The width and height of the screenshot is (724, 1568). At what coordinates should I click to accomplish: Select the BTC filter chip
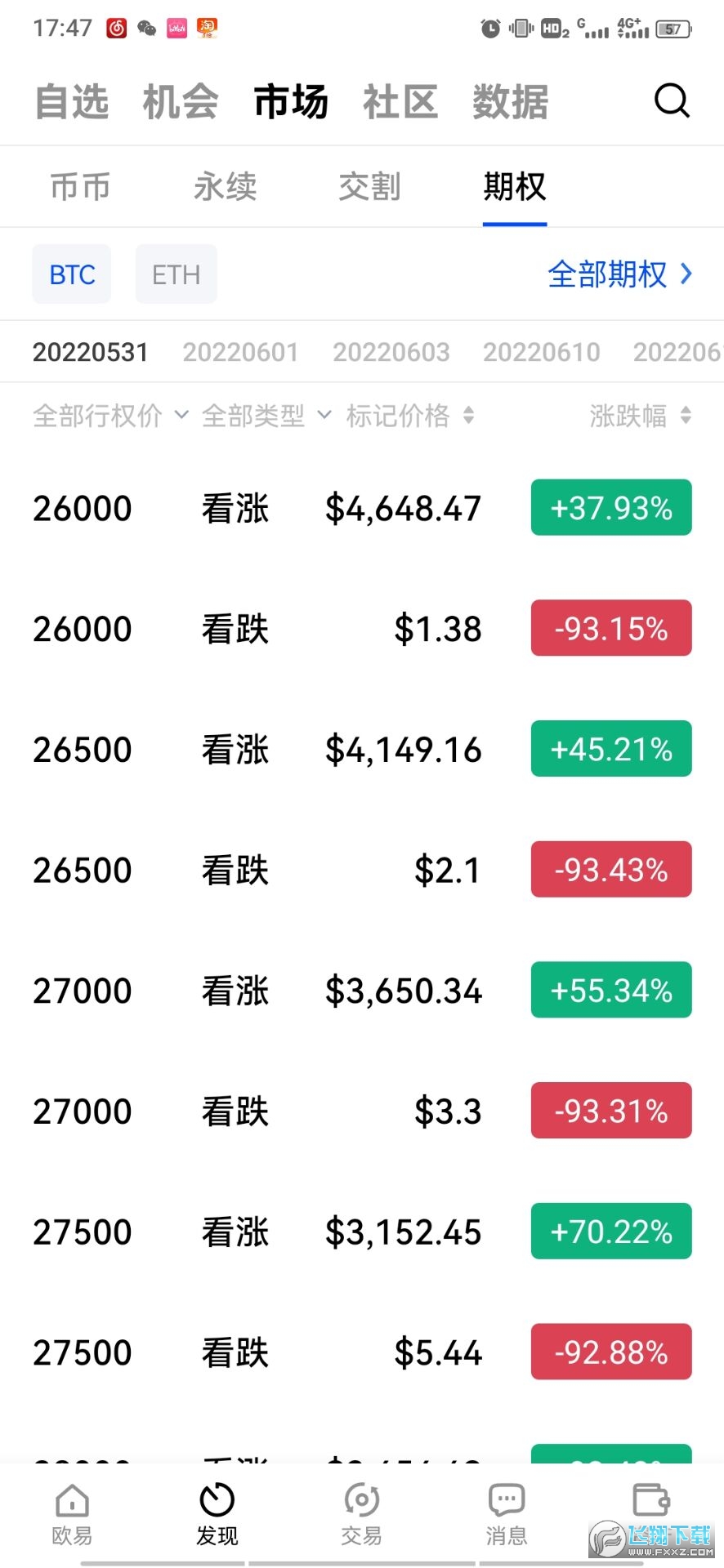(71, 274)
